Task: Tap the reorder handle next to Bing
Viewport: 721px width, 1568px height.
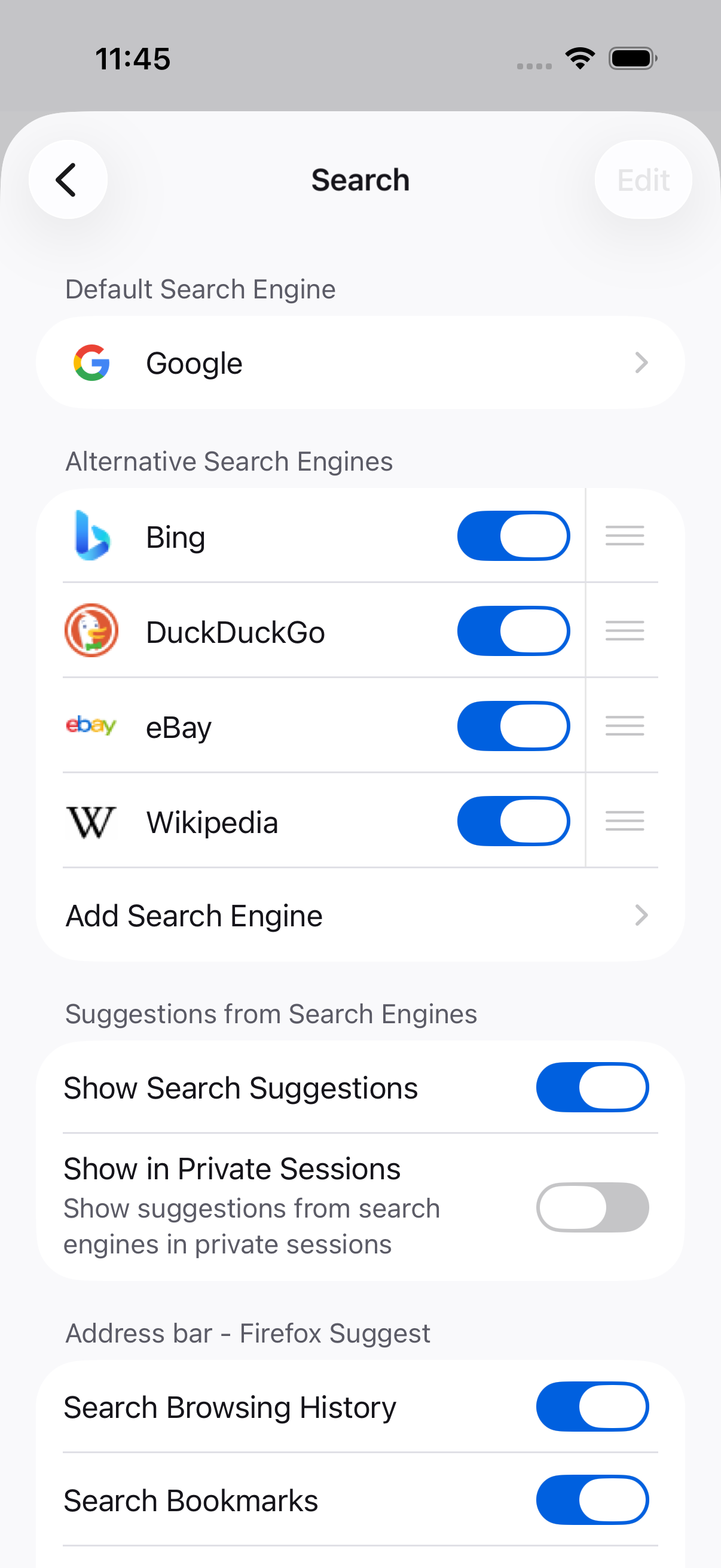Action: tap(624, 536)
